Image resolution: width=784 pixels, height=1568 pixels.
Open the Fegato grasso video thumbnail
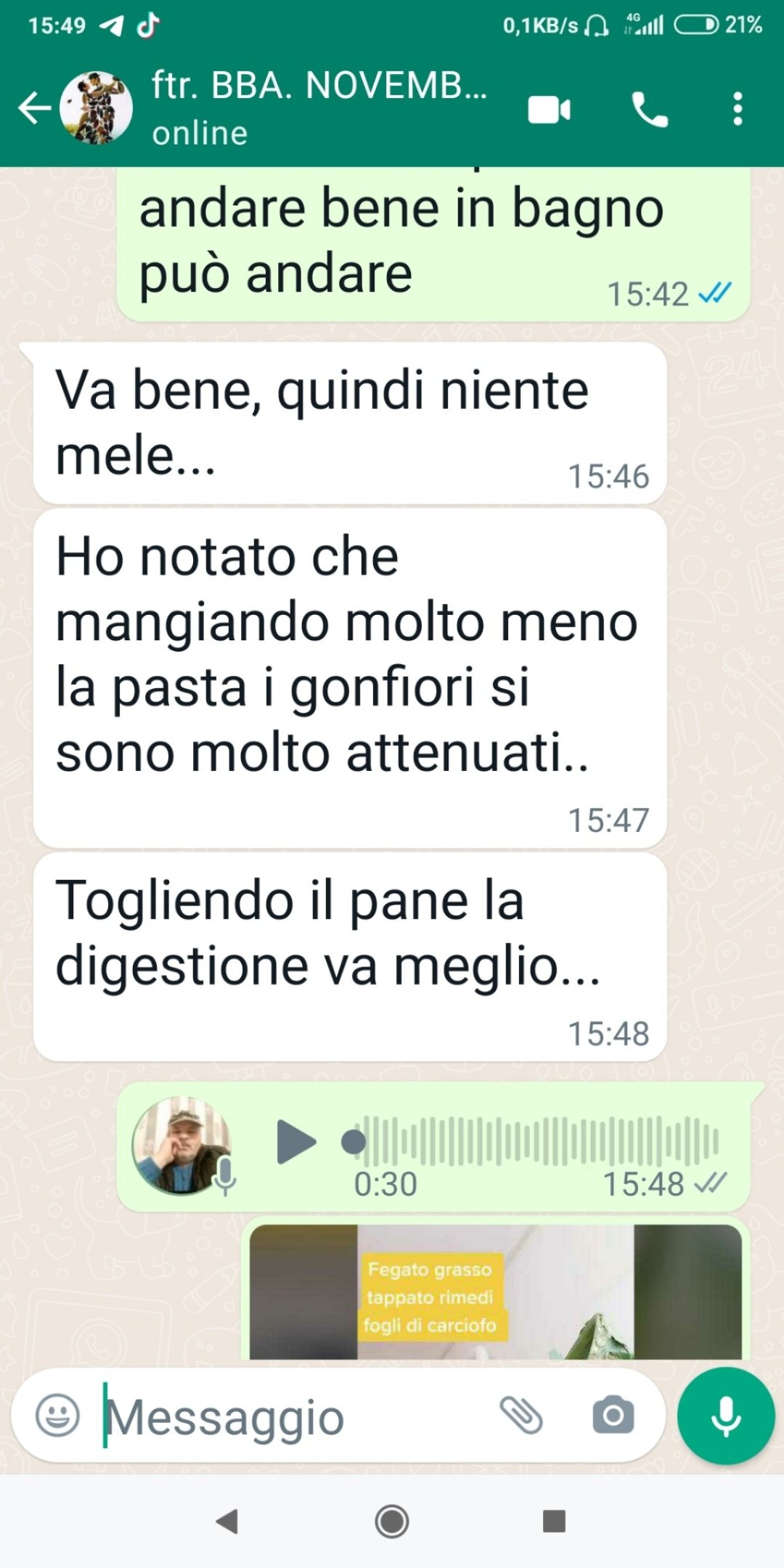coord(495,1292)
